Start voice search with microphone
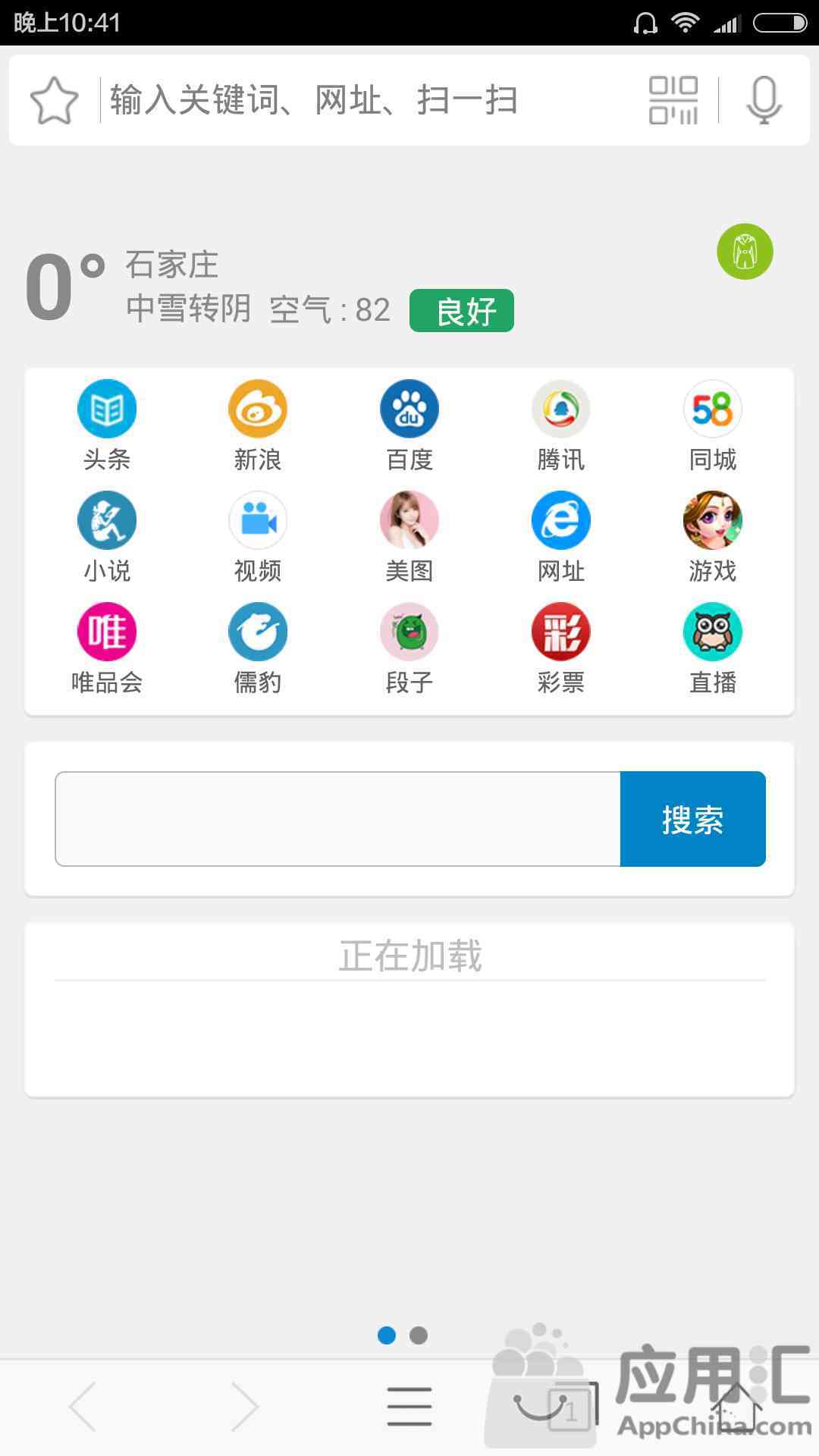Image resolution: width=819 pixels, height=1456 pixels. coord(764,100)
